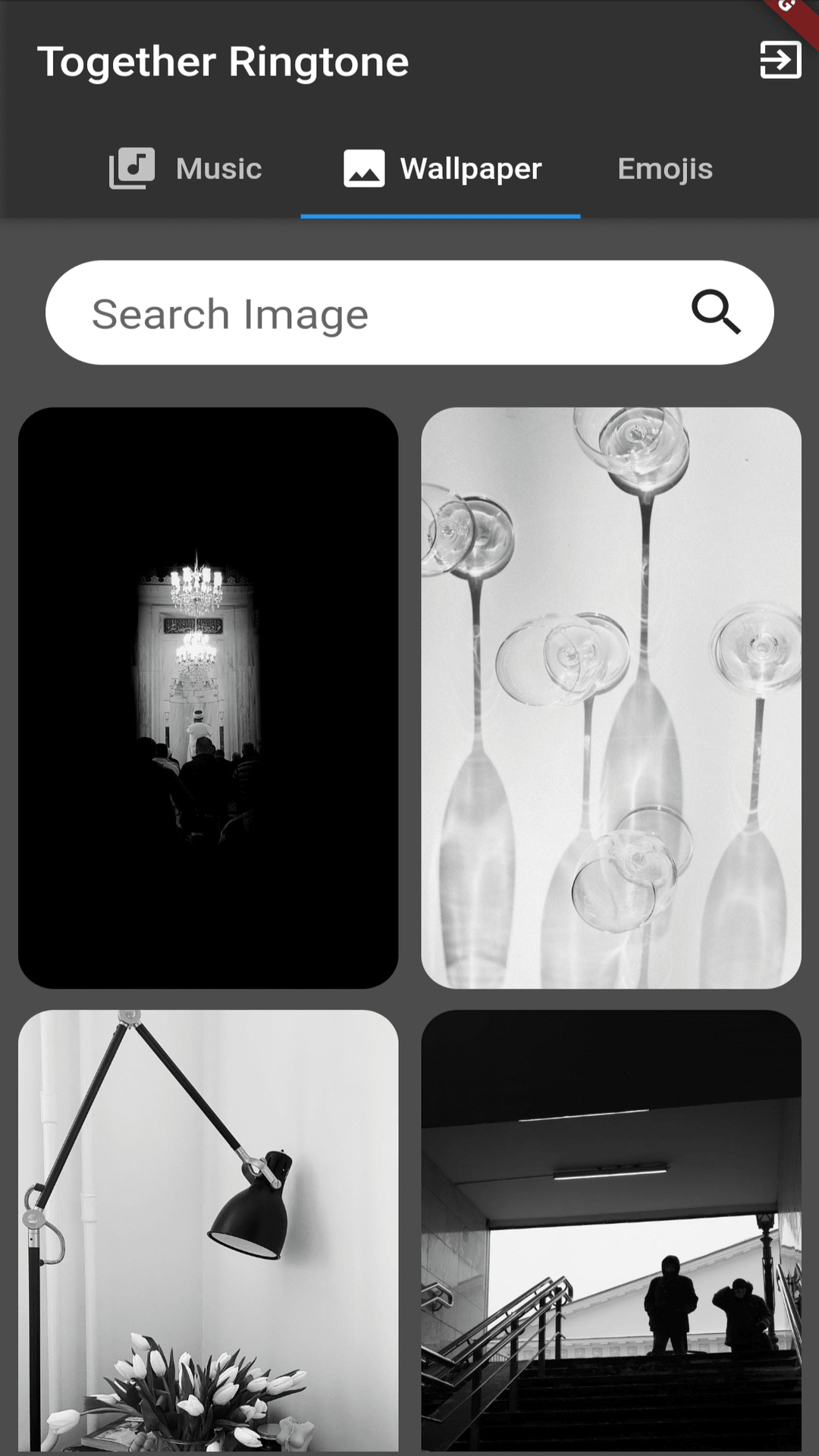Open the staircase silhouettes wallpaper
Image resolution: width=819 pixels, height=1456 pixels.
pos(611,1228)
